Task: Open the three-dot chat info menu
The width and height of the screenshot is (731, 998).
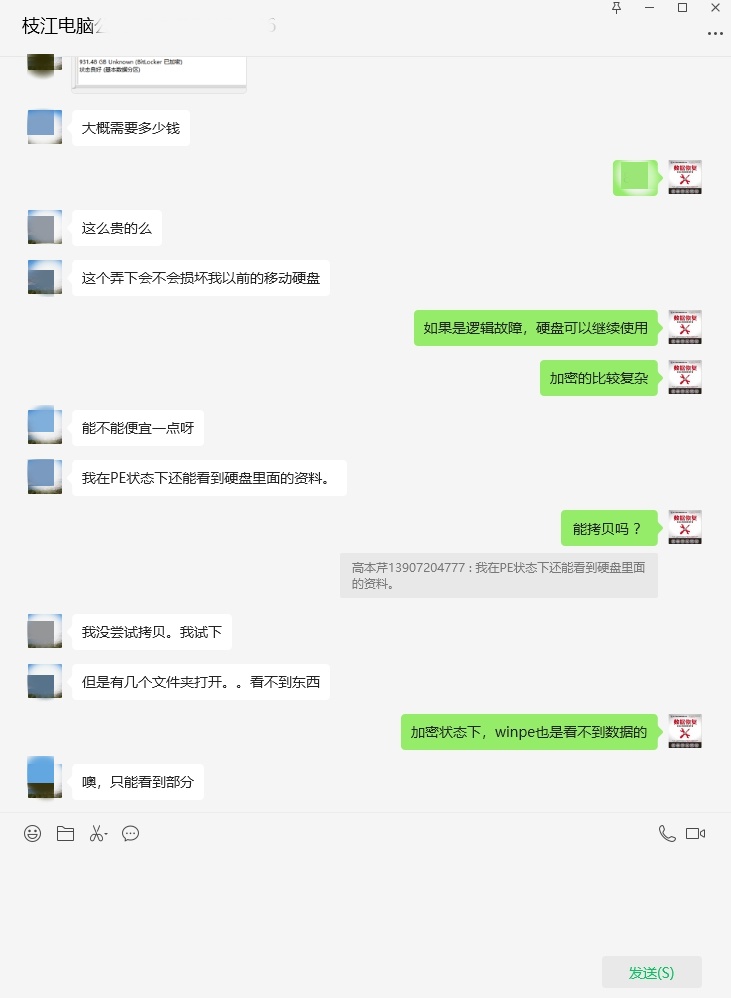Action: point(714,33)
